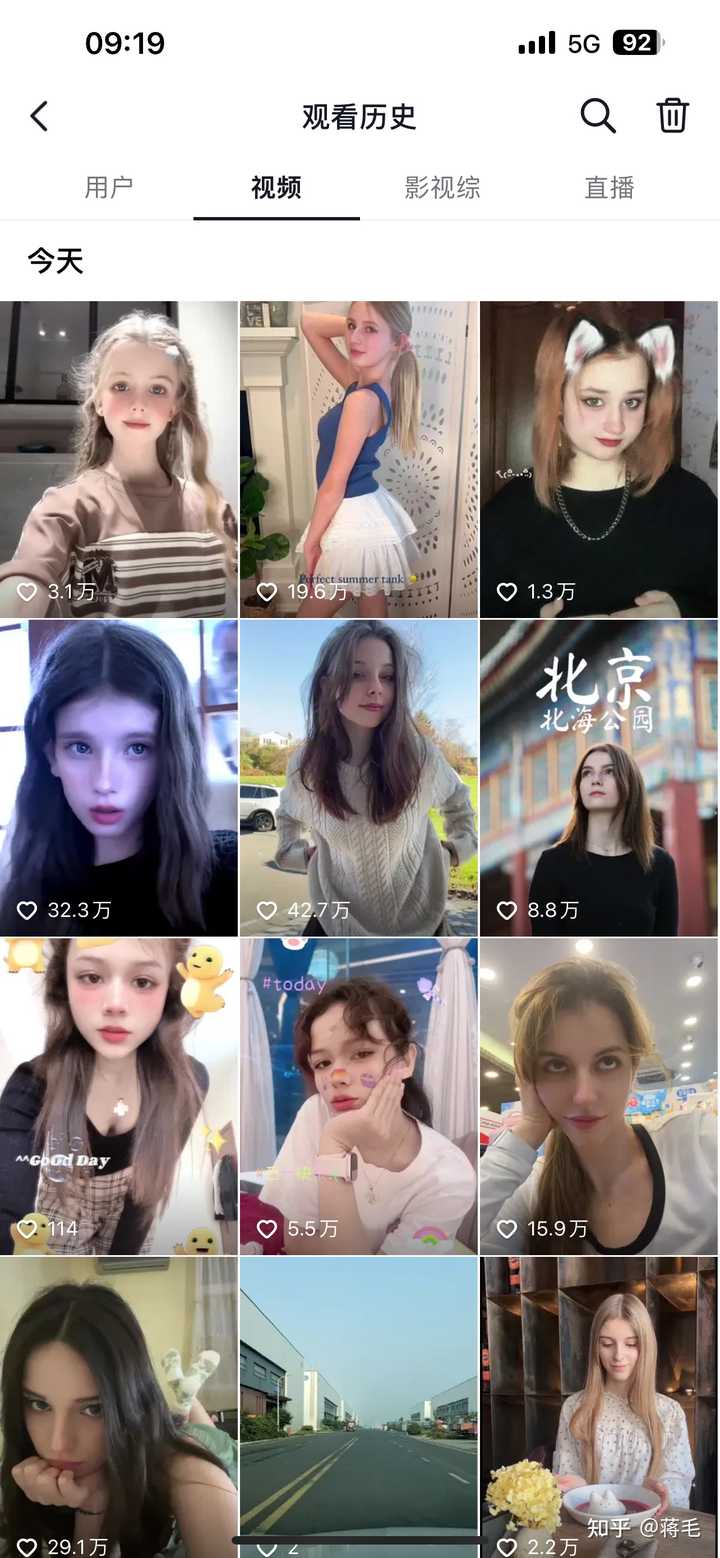Screen dimensions: 720x1558
Task: Open the video with 15.9万 likes
Action: pos(599,1096)
